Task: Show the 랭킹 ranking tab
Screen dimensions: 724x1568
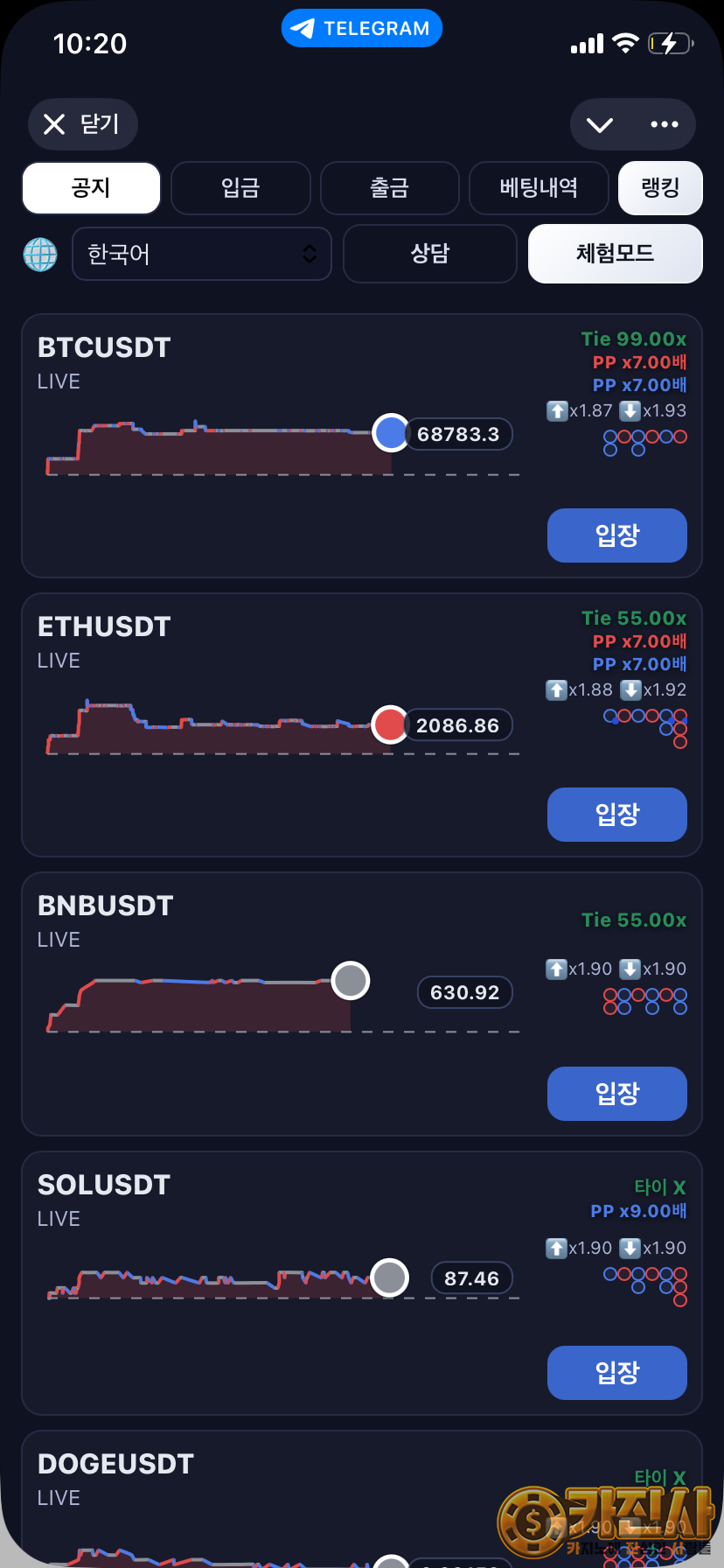Action: [x=660, y=188]
